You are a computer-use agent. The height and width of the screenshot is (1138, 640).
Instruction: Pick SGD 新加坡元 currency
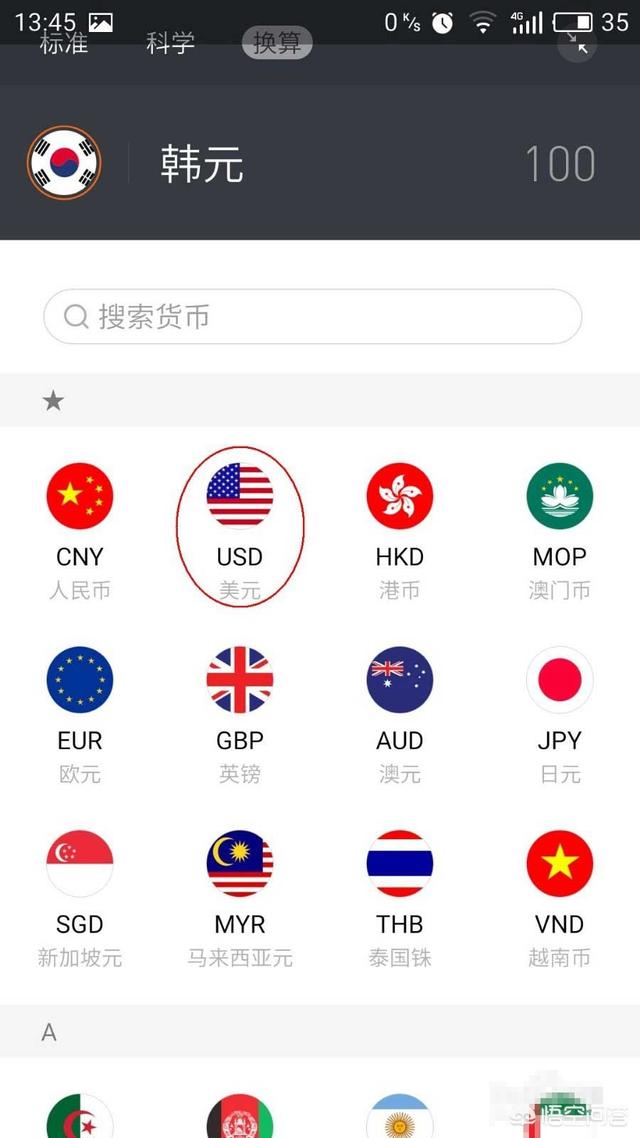click(x=80, y=899)
